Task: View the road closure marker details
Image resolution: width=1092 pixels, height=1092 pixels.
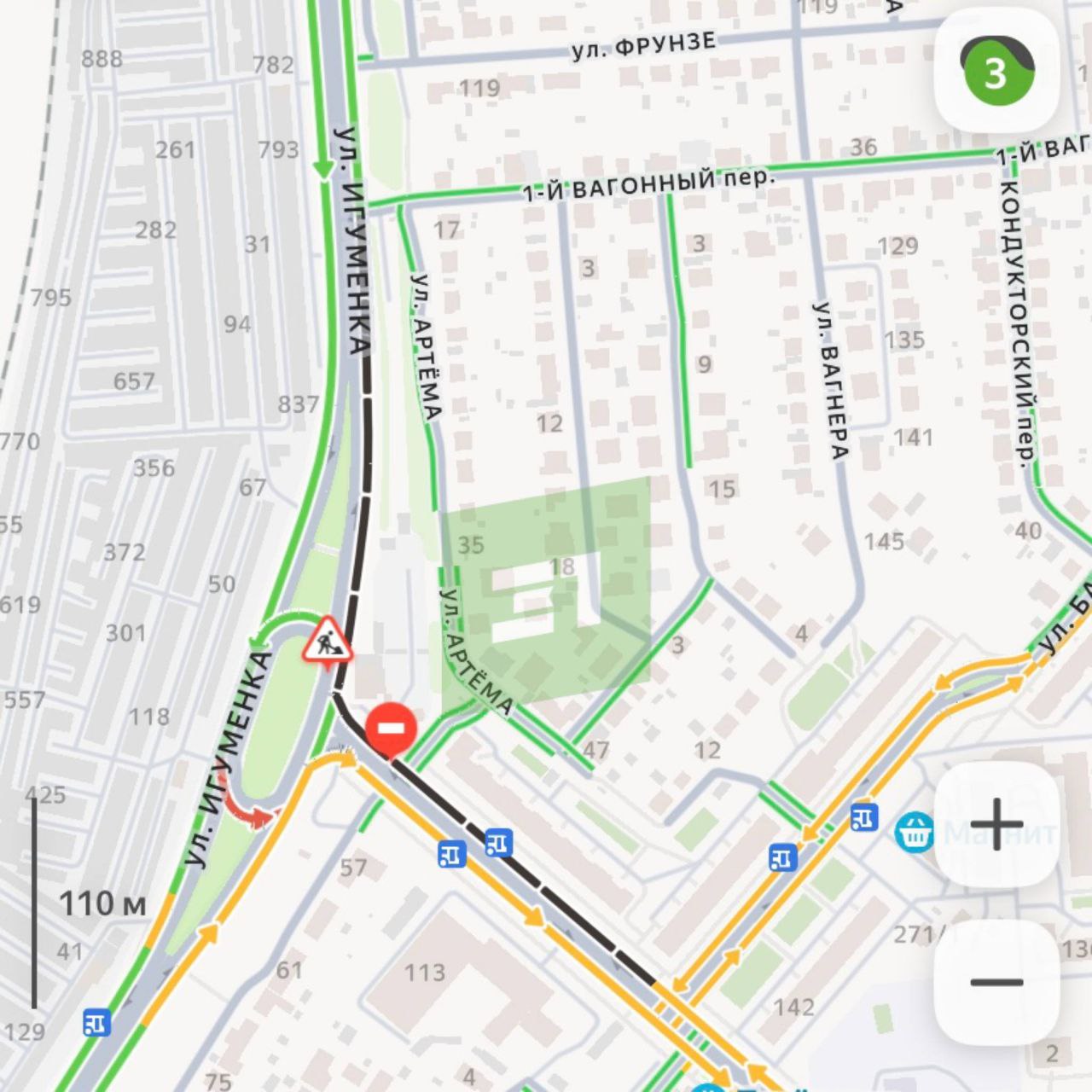Action: click(391, 729)
